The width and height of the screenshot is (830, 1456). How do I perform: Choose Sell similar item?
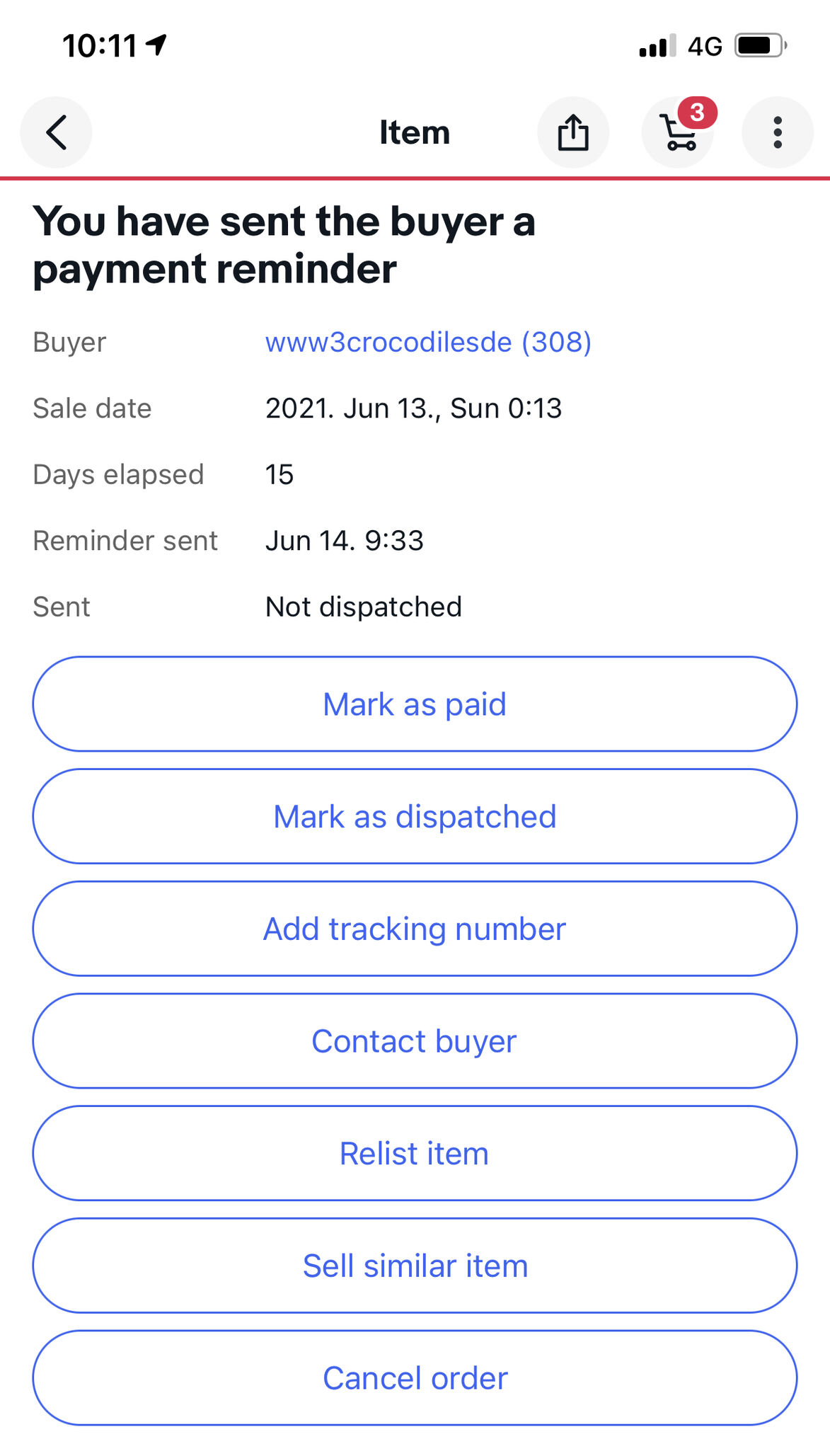415,1266
